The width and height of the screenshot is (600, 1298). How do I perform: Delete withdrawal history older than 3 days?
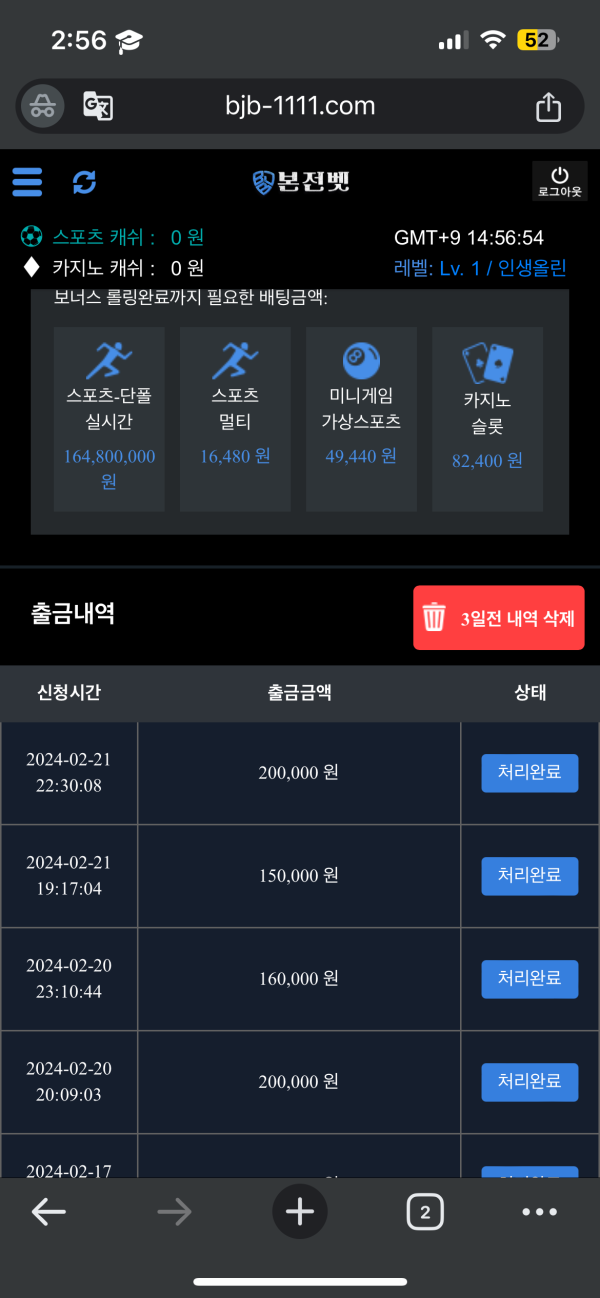point(498,618)
